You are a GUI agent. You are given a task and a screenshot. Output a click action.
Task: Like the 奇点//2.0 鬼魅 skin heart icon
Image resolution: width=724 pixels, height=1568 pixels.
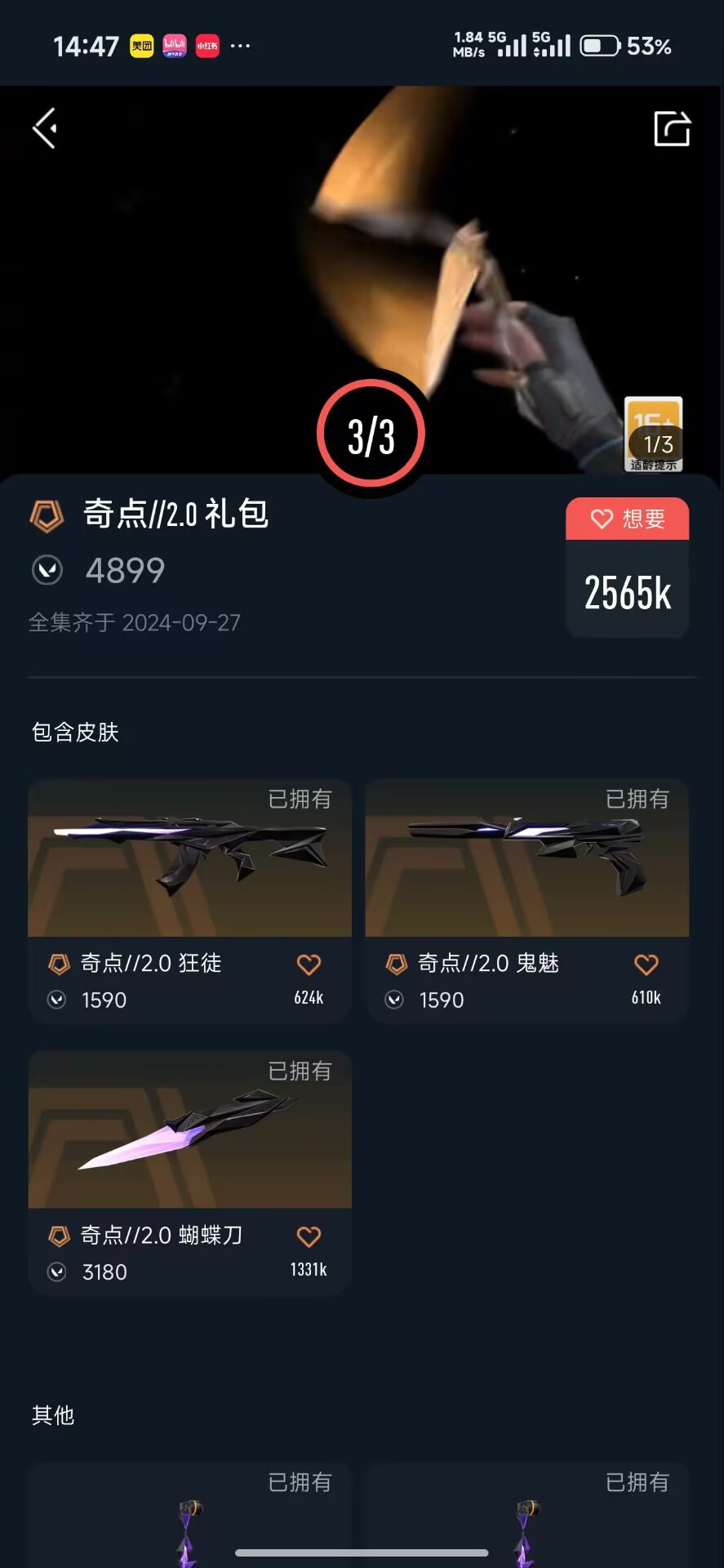(x=646, y=965)
